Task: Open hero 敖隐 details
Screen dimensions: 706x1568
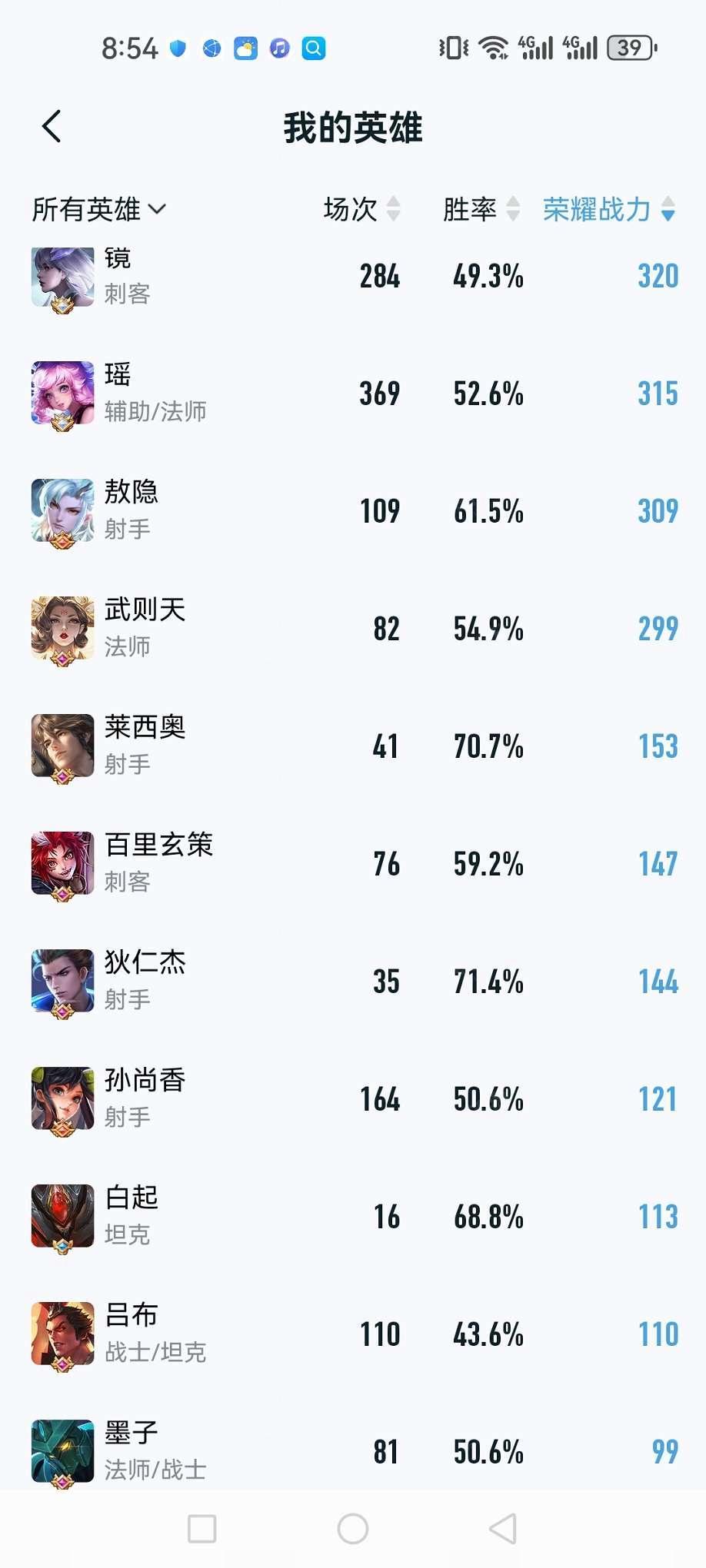Action: [354, 512]
